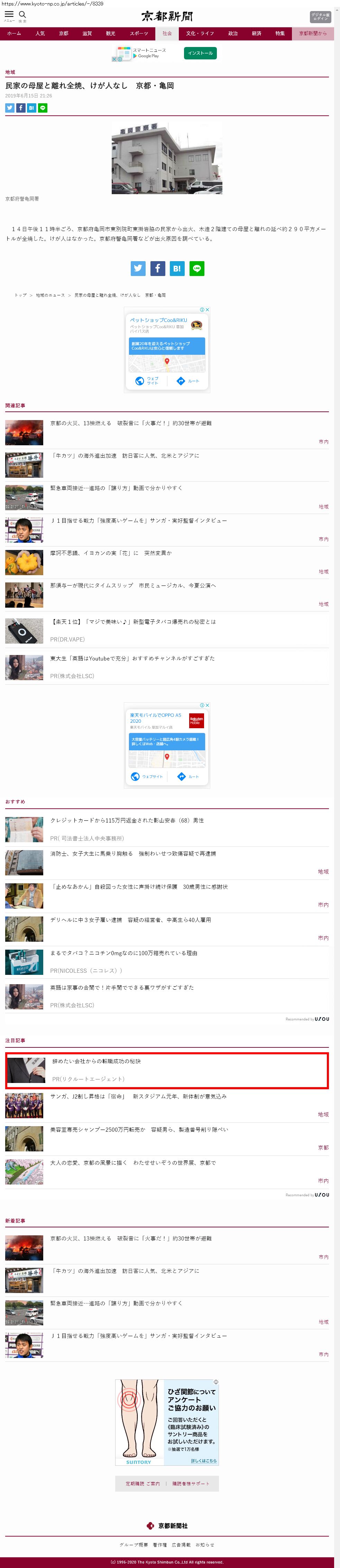This screenshot has width=340, height=1568.
Task: Open the search icon
Action: point(22,15)
